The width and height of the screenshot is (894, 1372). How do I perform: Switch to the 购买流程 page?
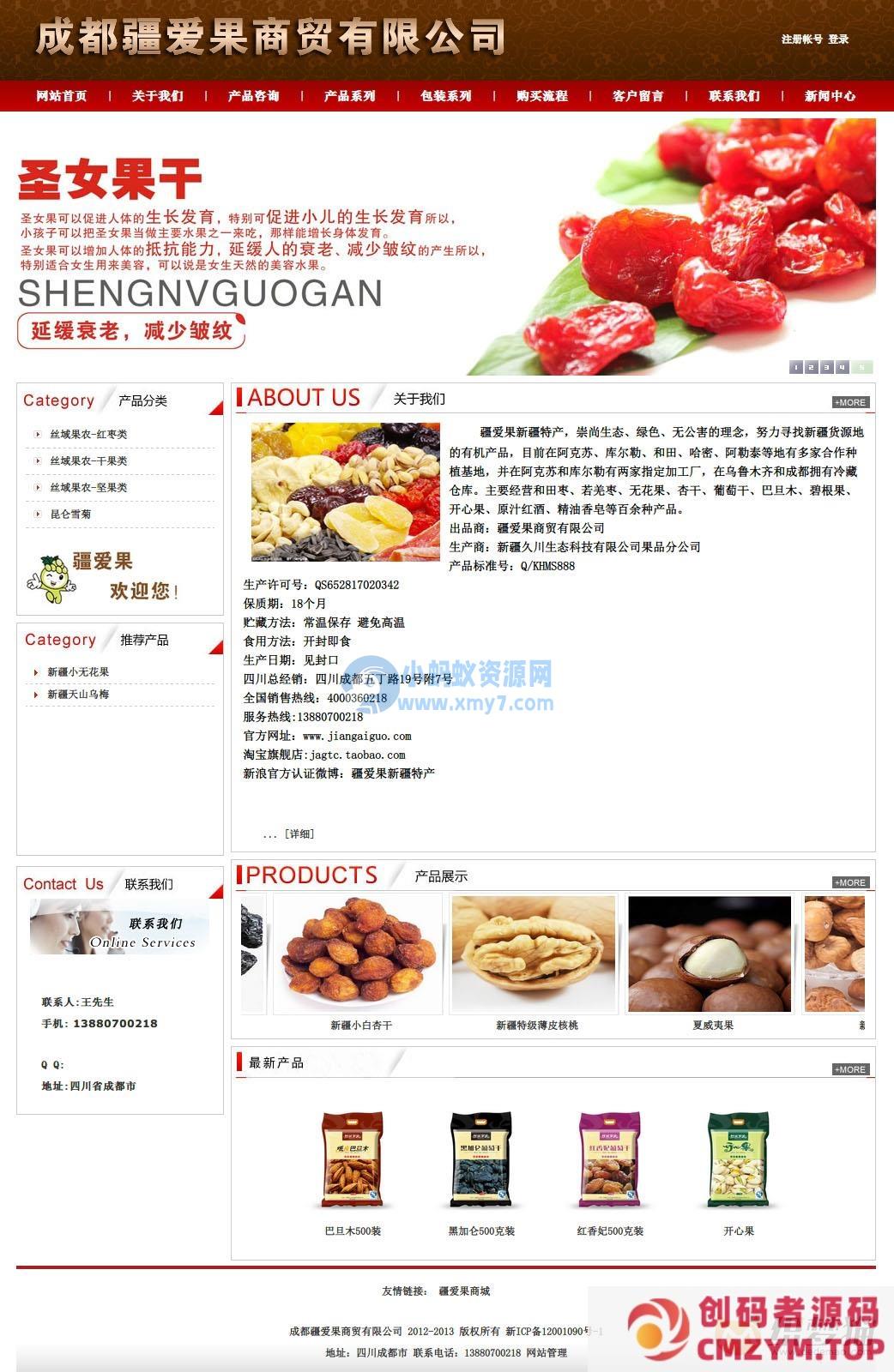(541, 96)
